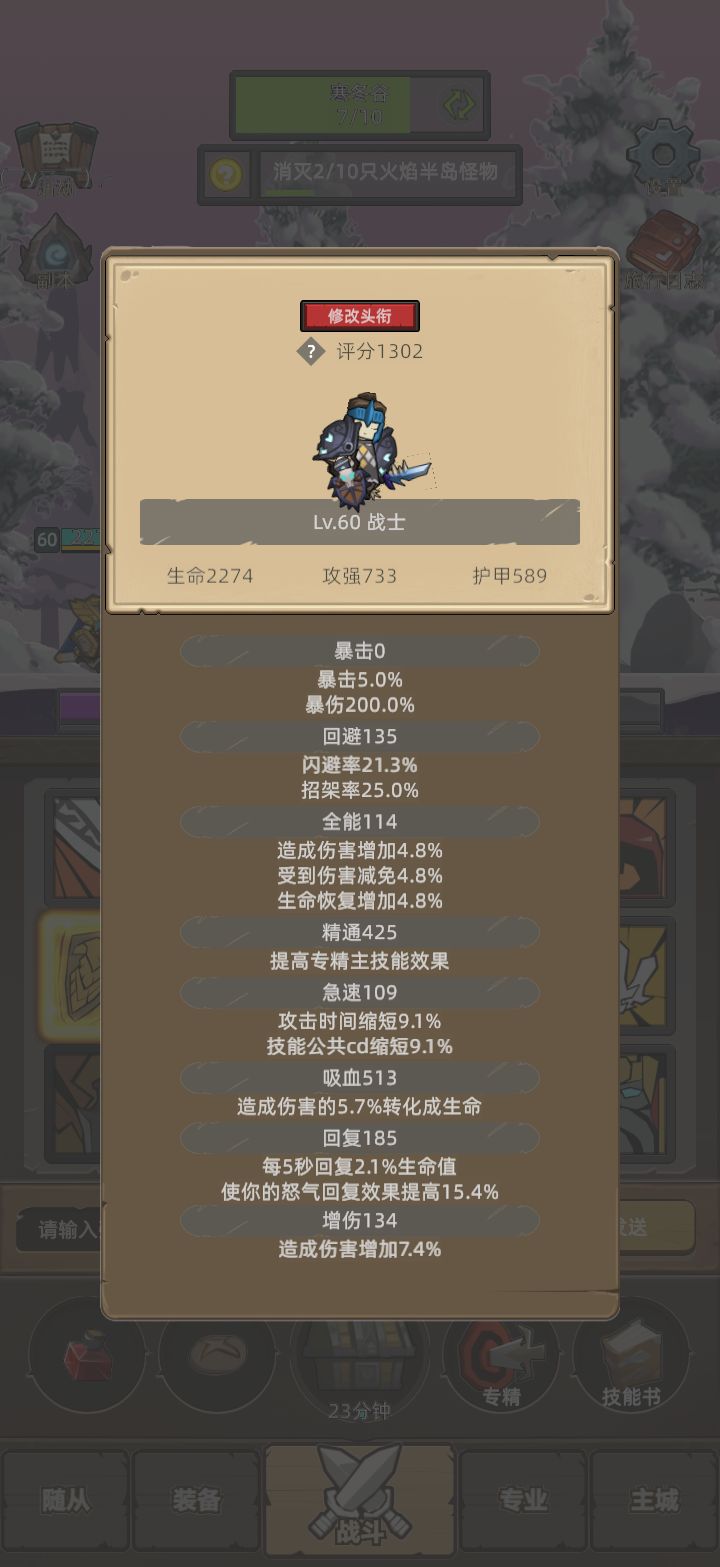Open the 装备 equipment tab

click(x=196, y=1502)
